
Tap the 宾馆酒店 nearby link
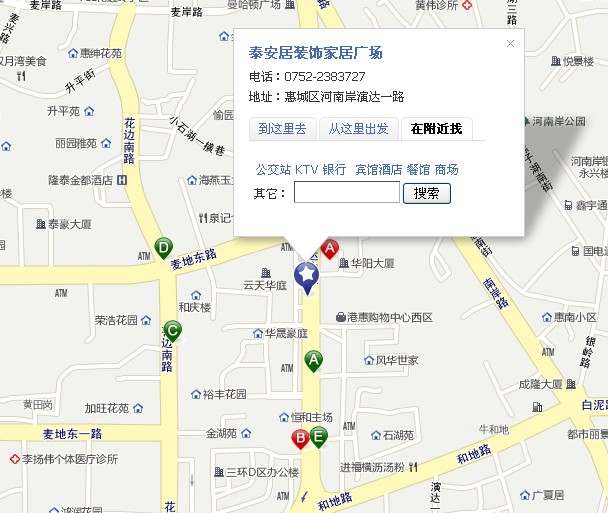(378, 170)
